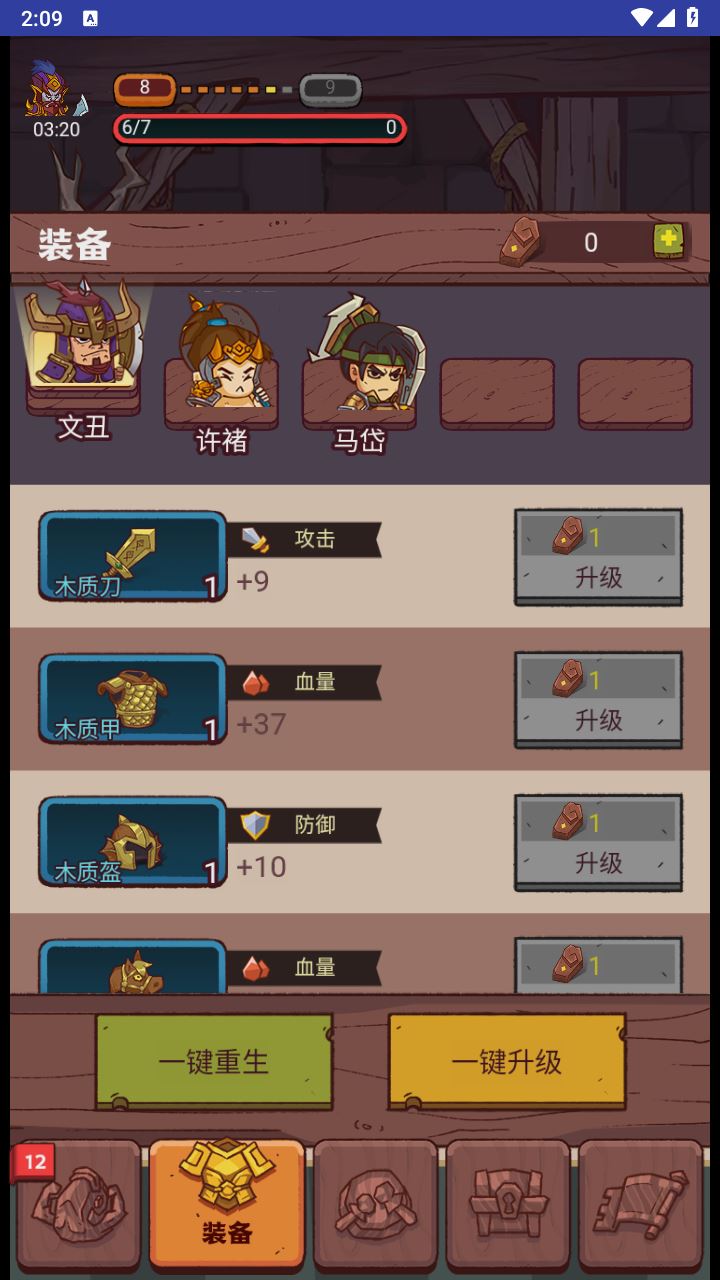This screenshot has width=720, height=1280.
Task: Upgrade the 木质盔 helmet
Action: click(598, 844)
